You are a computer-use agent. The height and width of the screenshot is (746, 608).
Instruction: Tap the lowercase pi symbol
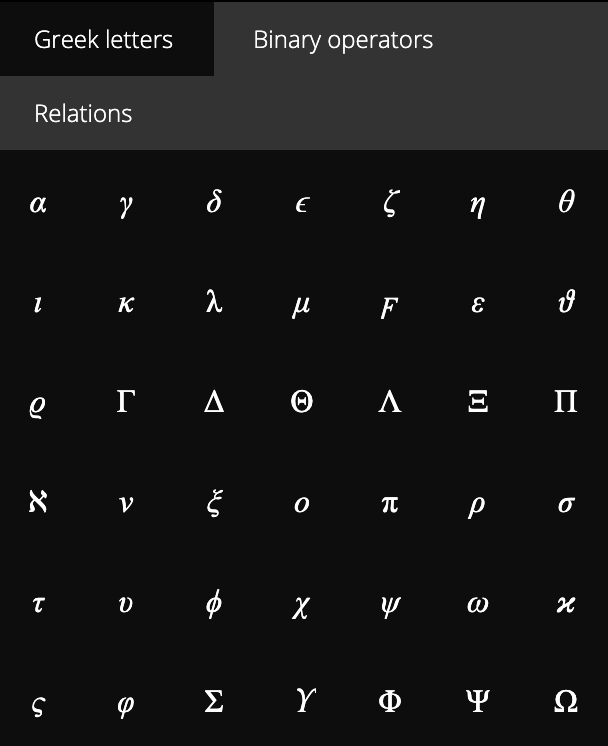tap(390, 503)
